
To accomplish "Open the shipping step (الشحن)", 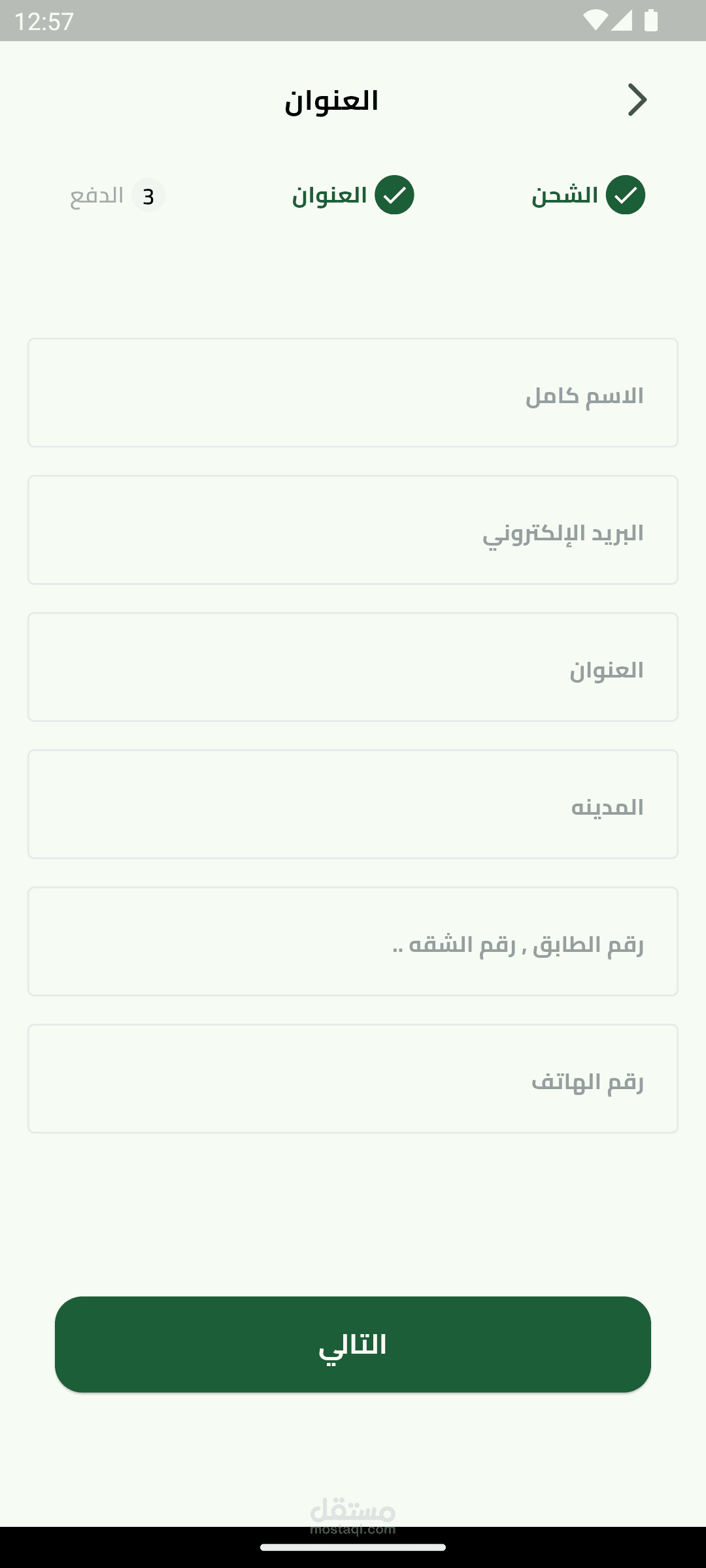I will pyautogui.click(x=588, y=195).
